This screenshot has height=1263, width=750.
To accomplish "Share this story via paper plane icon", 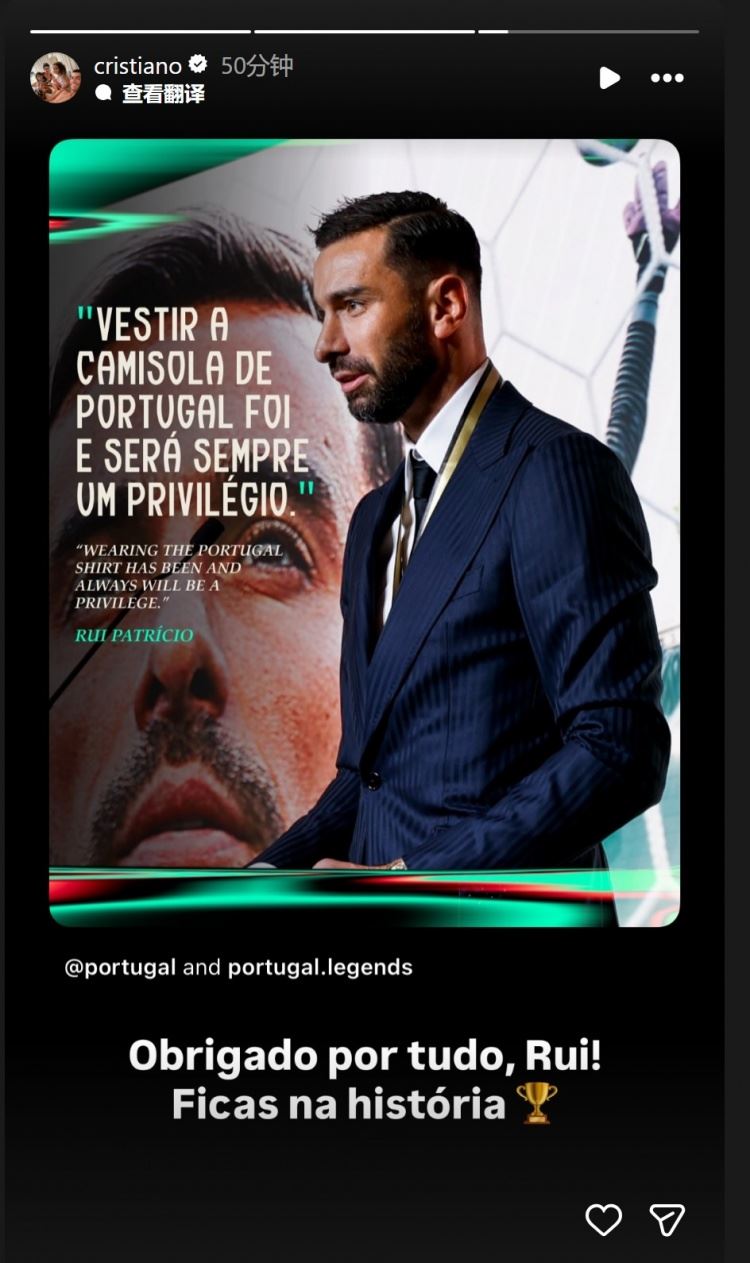I will [667, 1219].
